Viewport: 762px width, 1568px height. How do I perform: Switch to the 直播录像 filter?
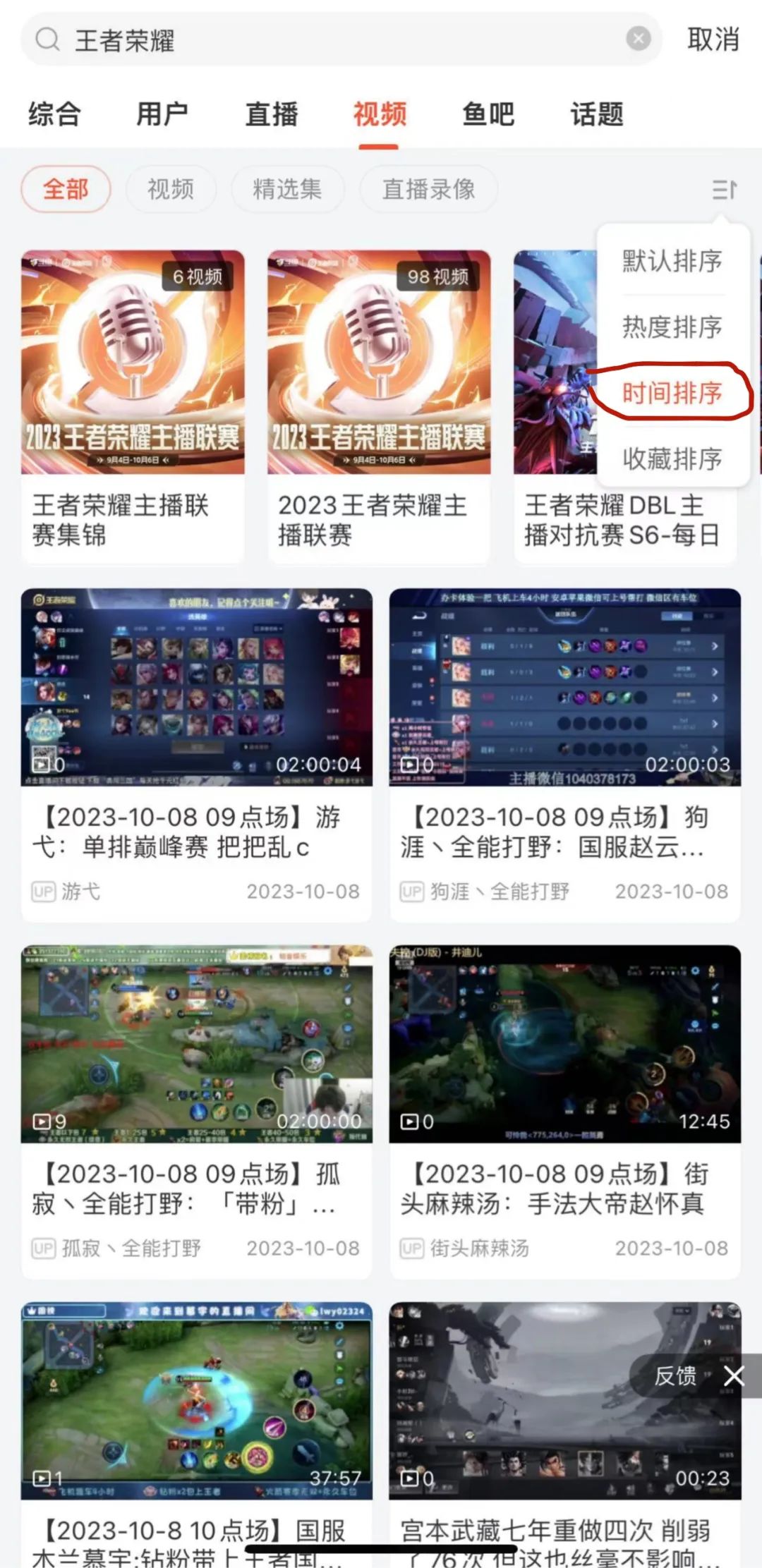click(x=428, y=189)
